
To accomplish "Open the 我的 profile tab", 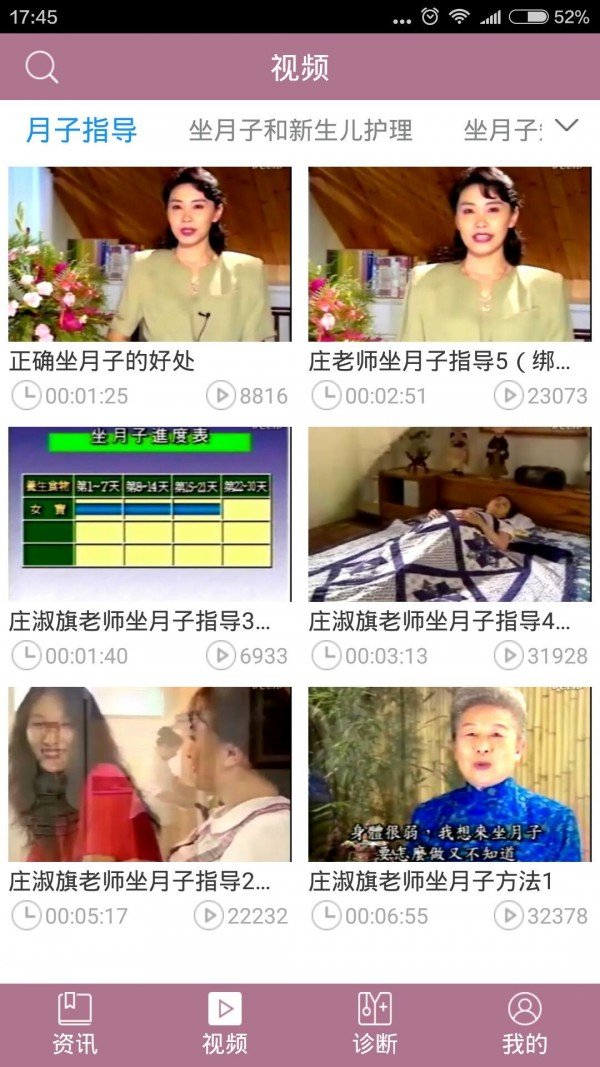I will pyautogui.click(x=524, y=1023).
